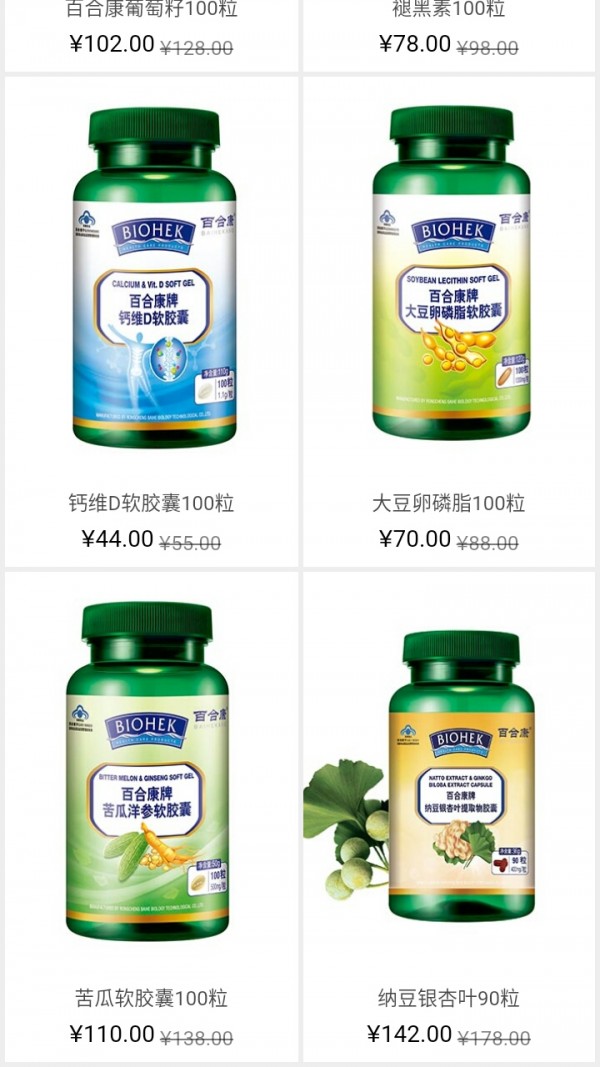The height and width of the screenshot is (1067, 600).
Task: Open the 褪黑素100粒 product card
Action: pos(449,34)
